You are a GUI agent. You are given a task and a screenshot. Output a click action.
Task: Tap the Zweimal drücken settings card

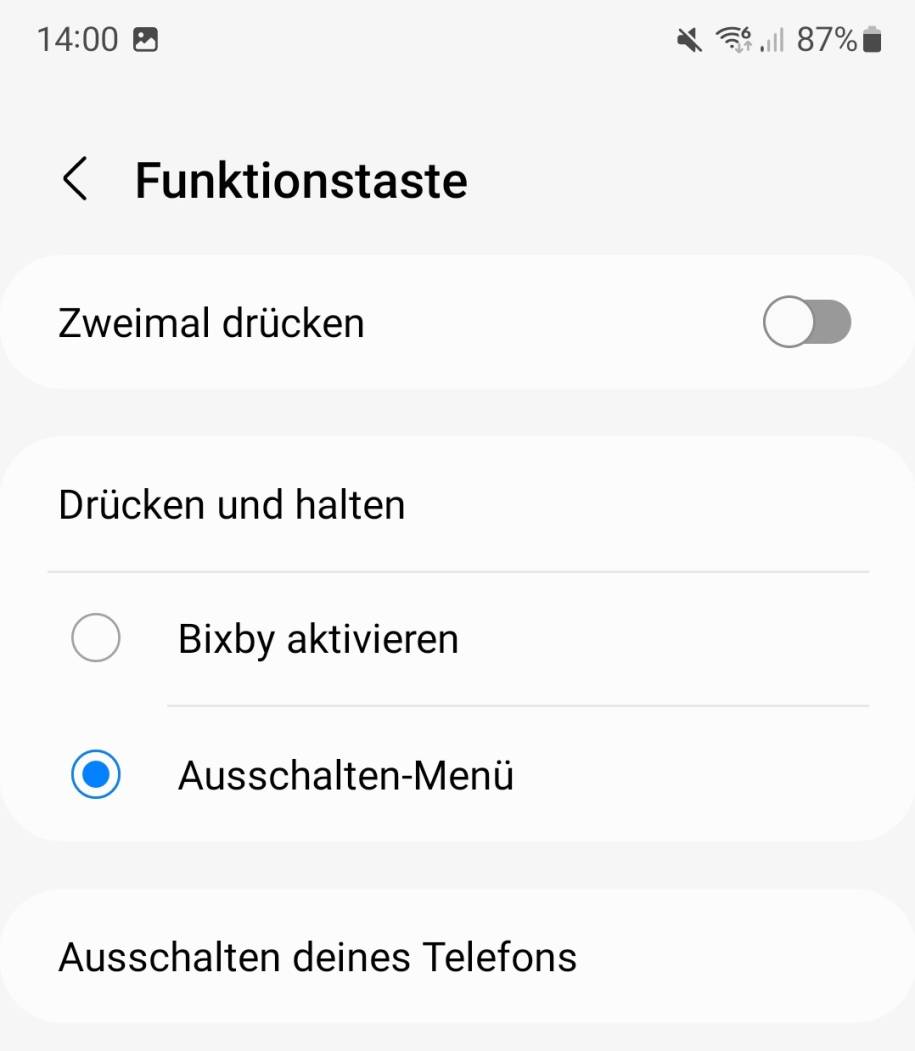point(457,322)
